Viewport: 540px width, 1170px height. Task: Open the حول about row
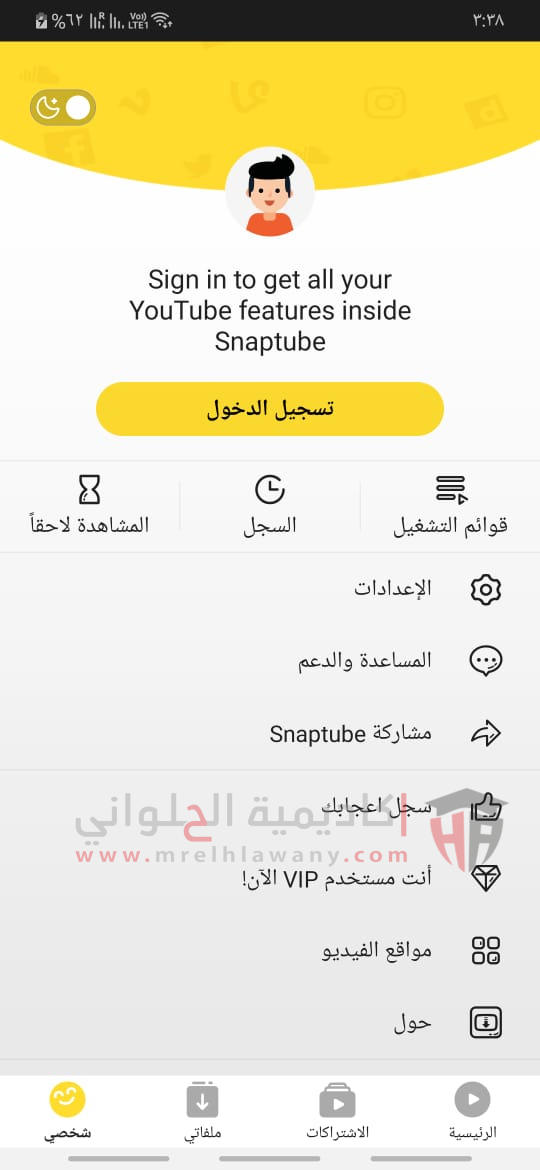270,1023
